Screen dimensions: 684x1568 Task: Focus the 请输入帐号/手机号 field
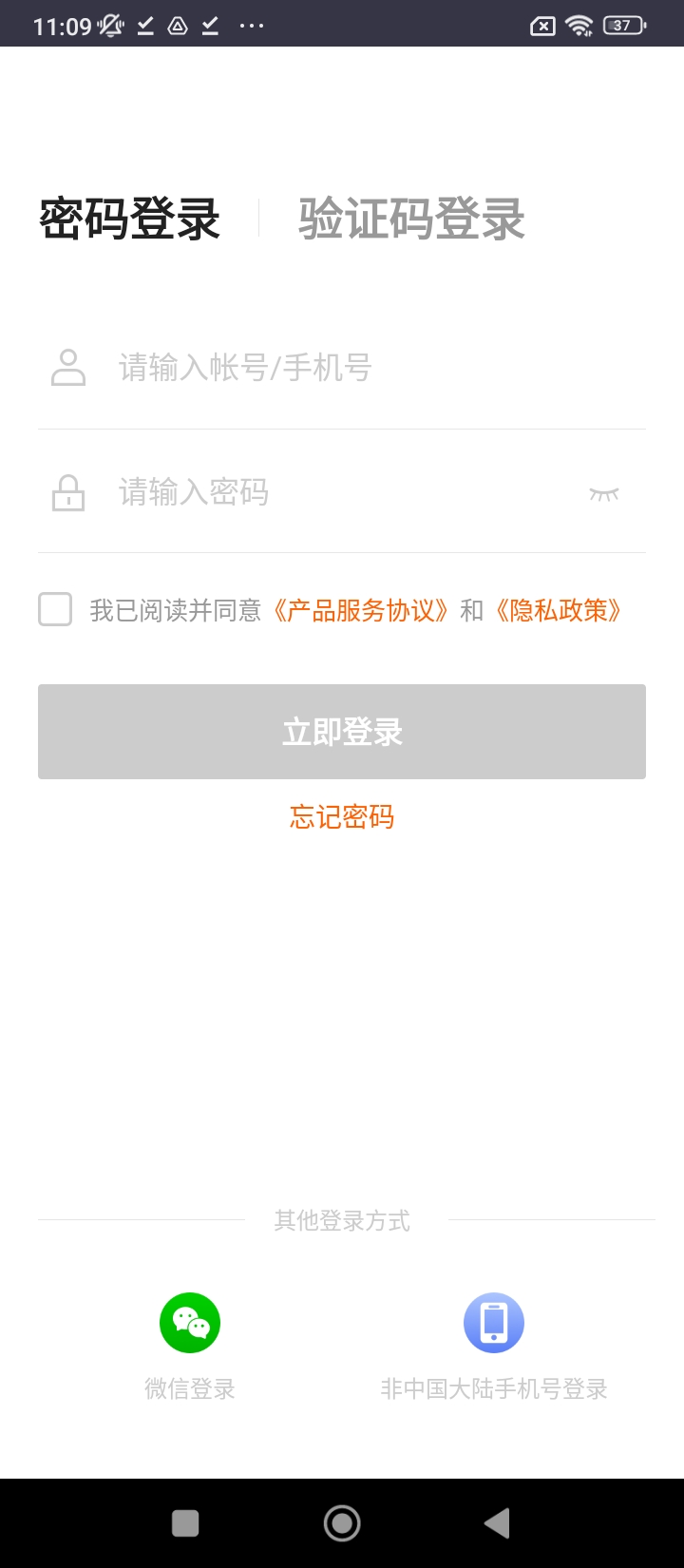point(361,368)
